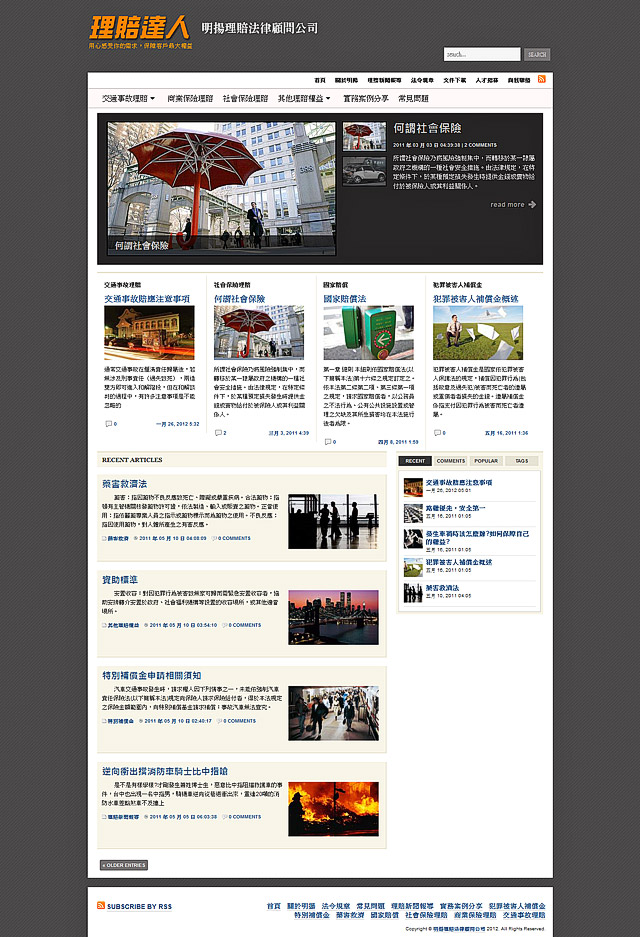
Task: Open article 犯罪被害人補償金概述
Action: pyautogui.click(x=475, y=298)
